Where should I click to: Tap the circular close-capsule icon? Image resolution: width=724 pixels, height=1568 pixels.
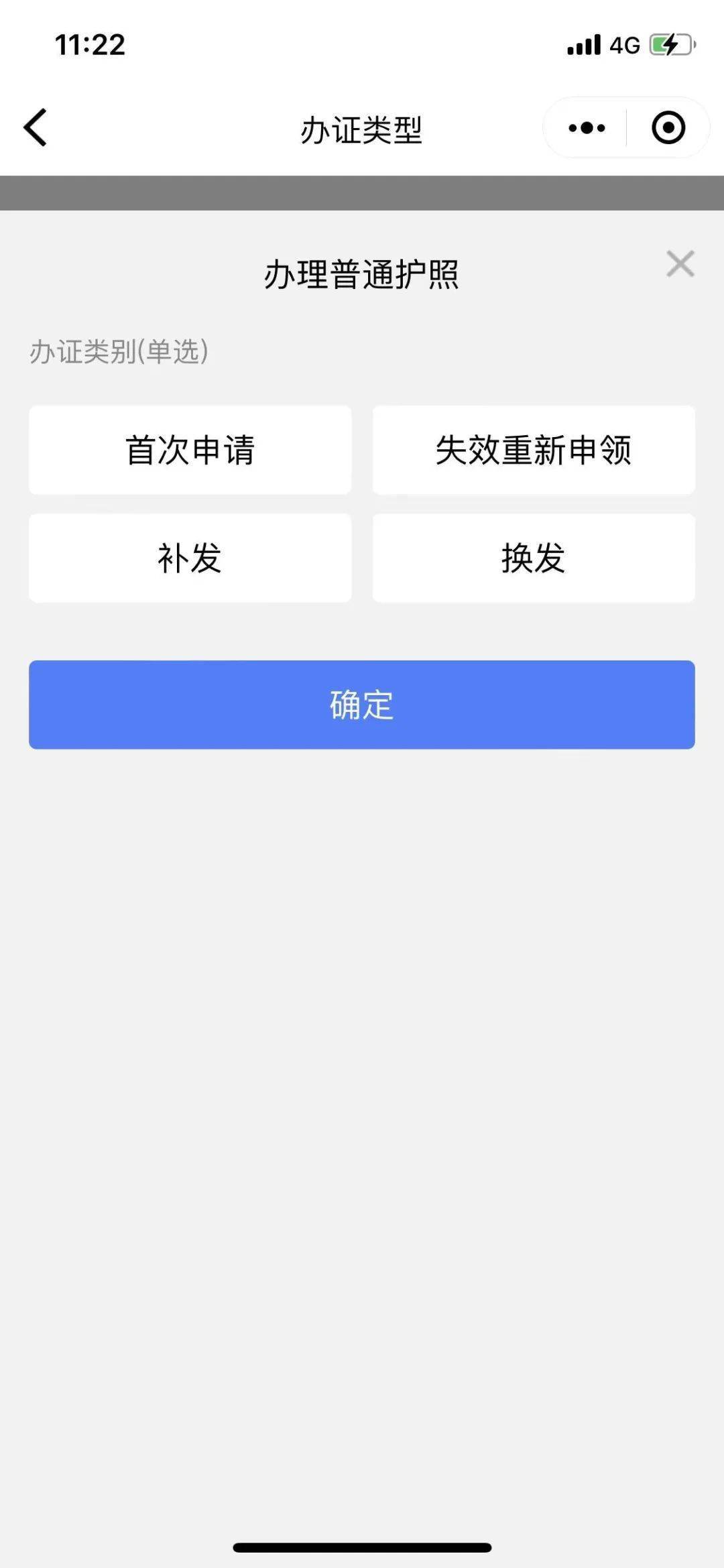(x=668, y=127)
